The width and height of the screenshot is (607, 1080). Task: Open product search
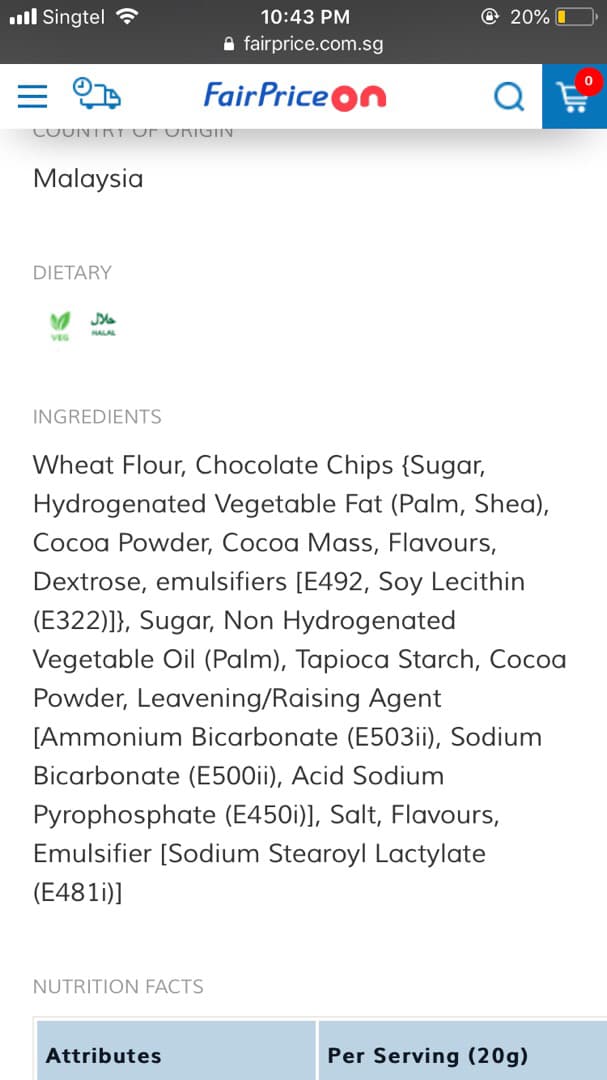tap(509, 96)
